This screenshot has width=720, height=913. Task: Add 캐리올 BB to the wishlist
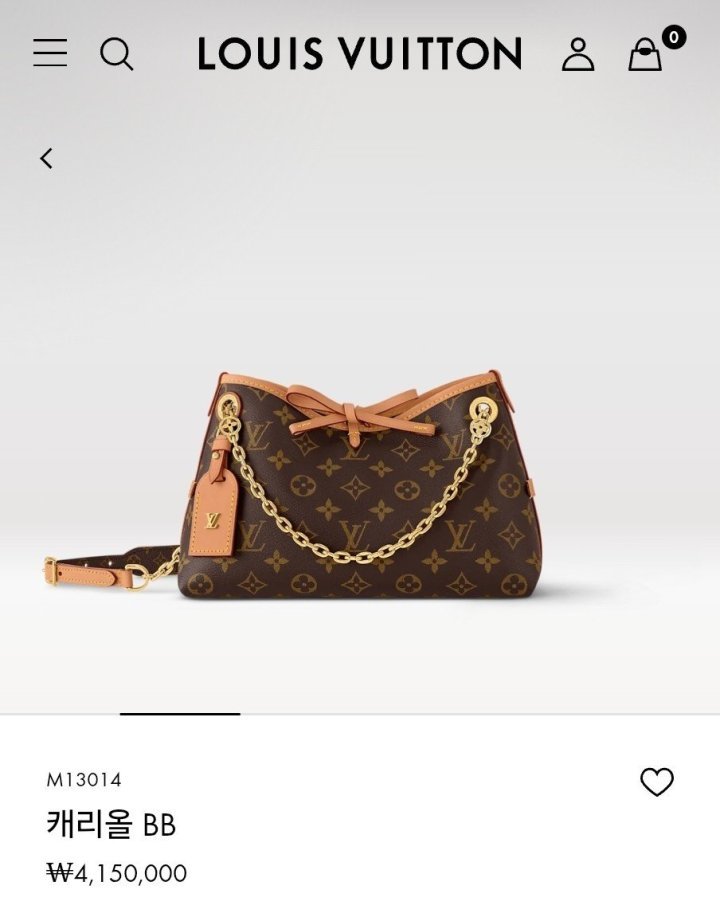[x=657, y=782]
